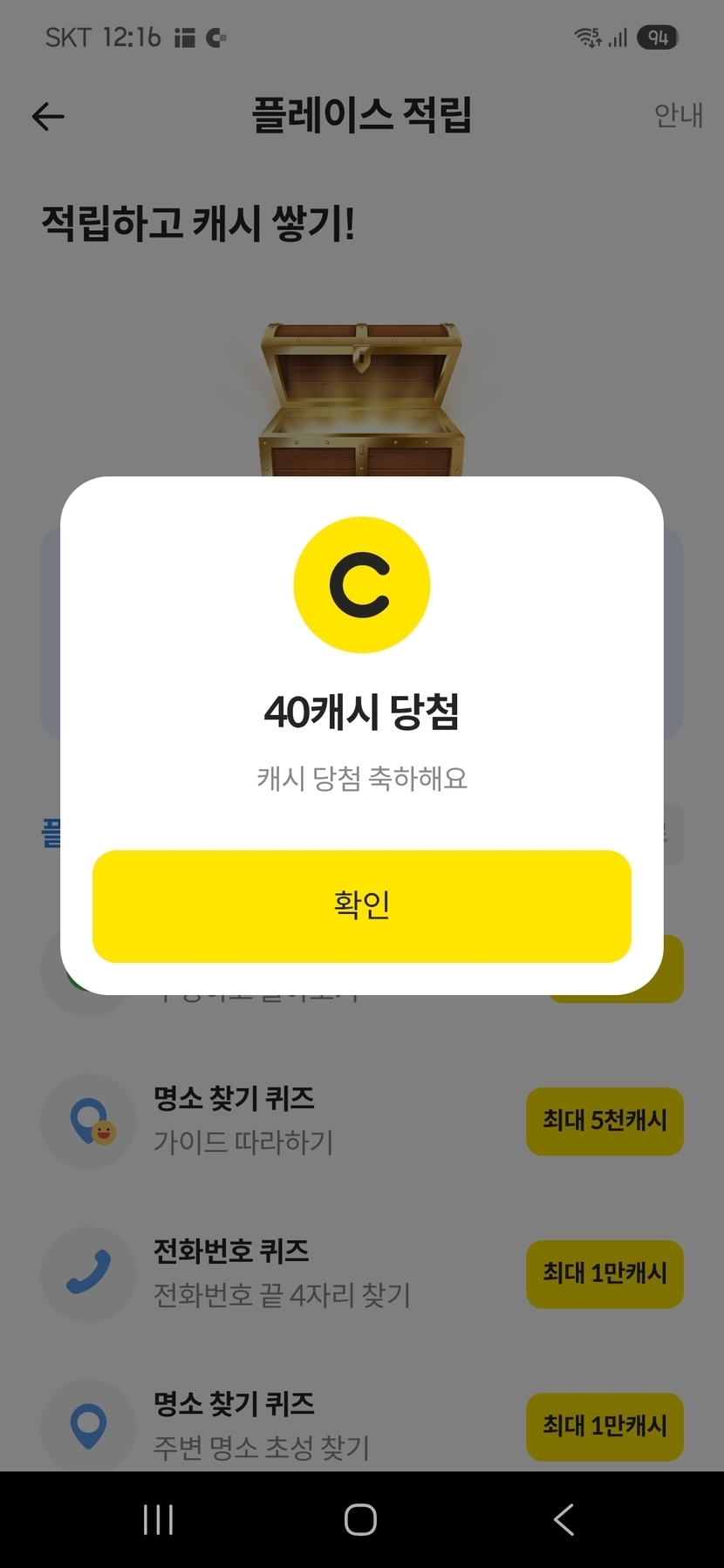This screenshot has height=1568, width=724.
Task: Tap 최대 1만캐시 button for 초성 찾기
Action: click(604, 1426)
